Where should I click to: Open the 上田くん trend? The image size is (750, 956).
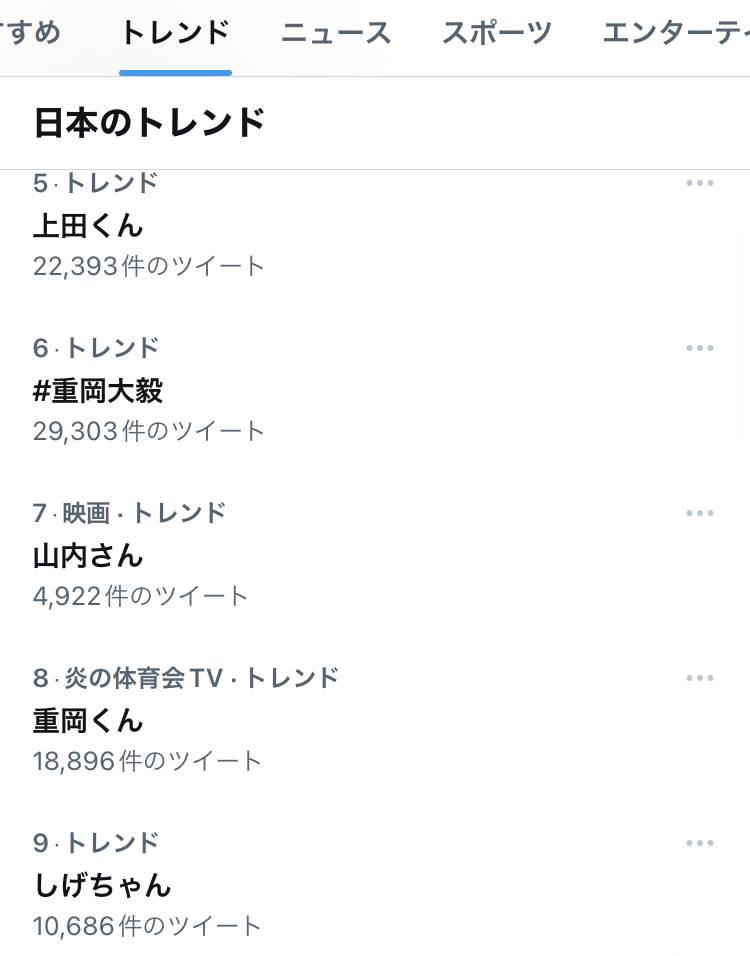click(x=88, y=226)
